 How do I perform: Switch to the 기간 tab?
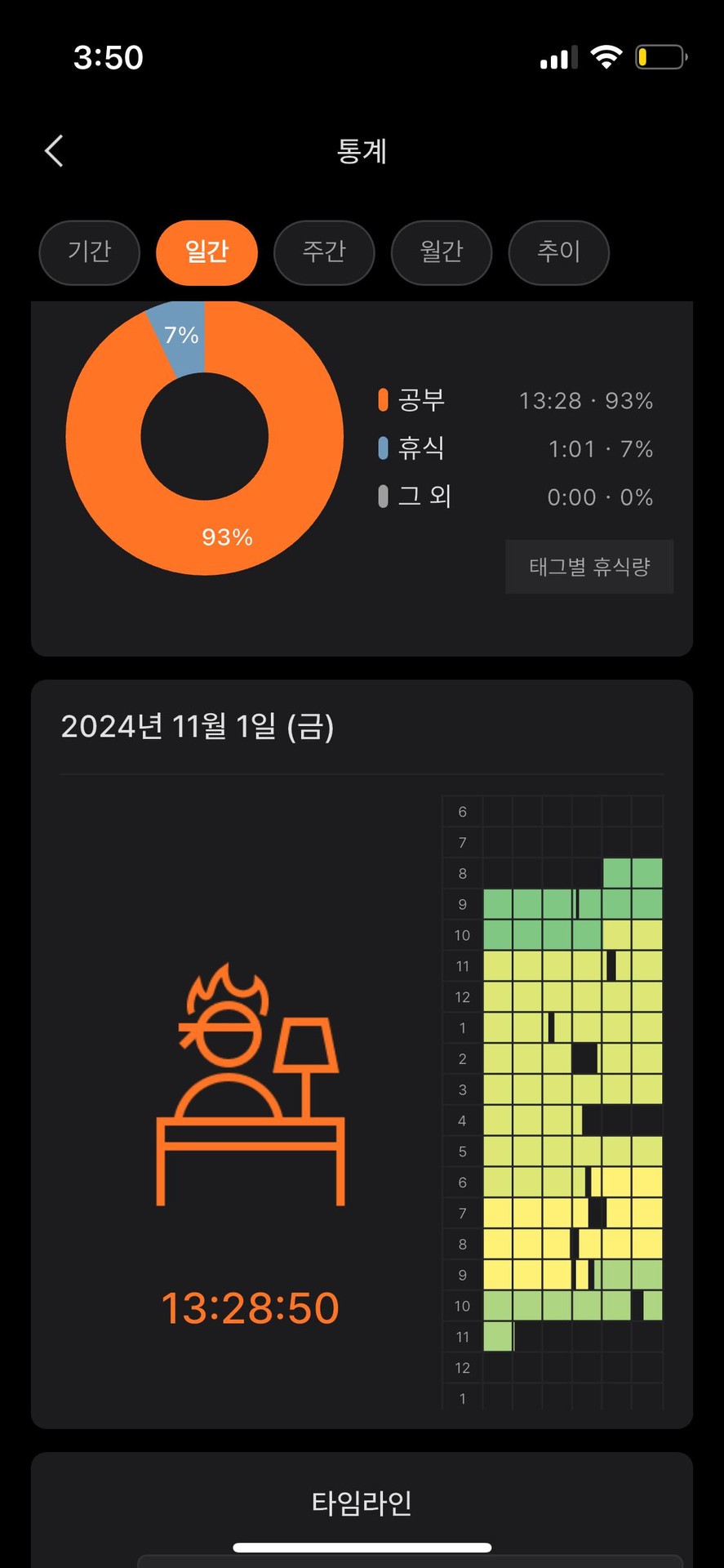(x=90, y=252)
